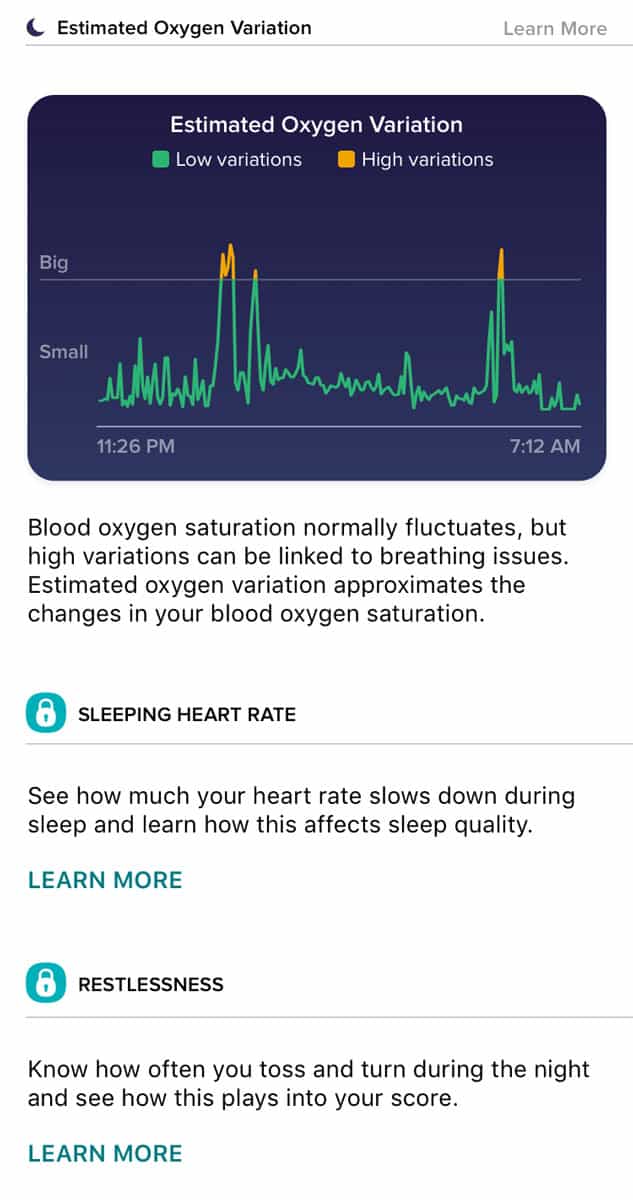Tap Learn More beside Estimated Oxygen Variation
633x1200 pixels.
554,28
